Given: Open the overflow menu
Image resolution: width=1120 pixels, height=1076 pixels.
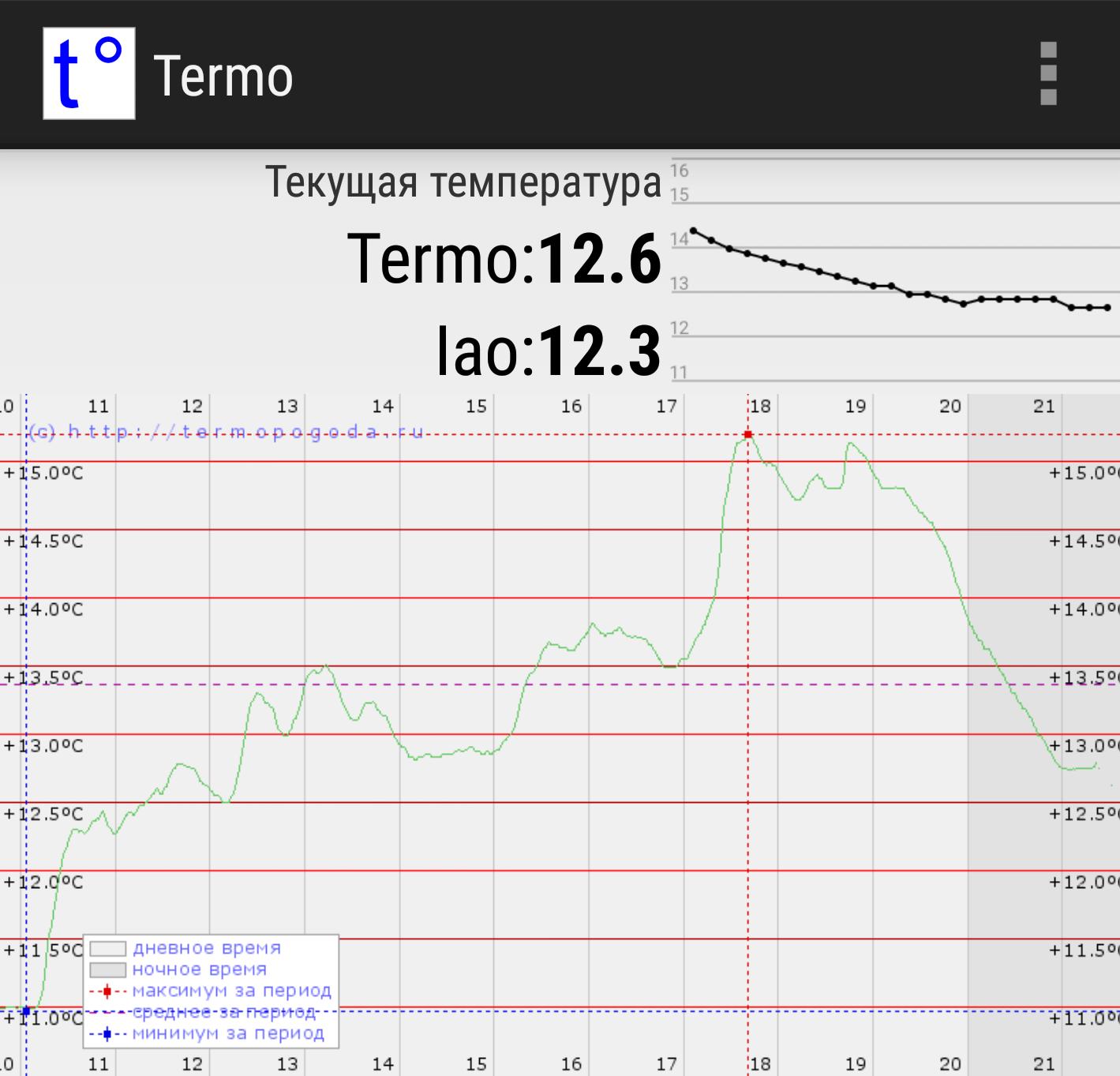Looking at the screenshot, I should pyautogui.click(x=1048, y=74).
